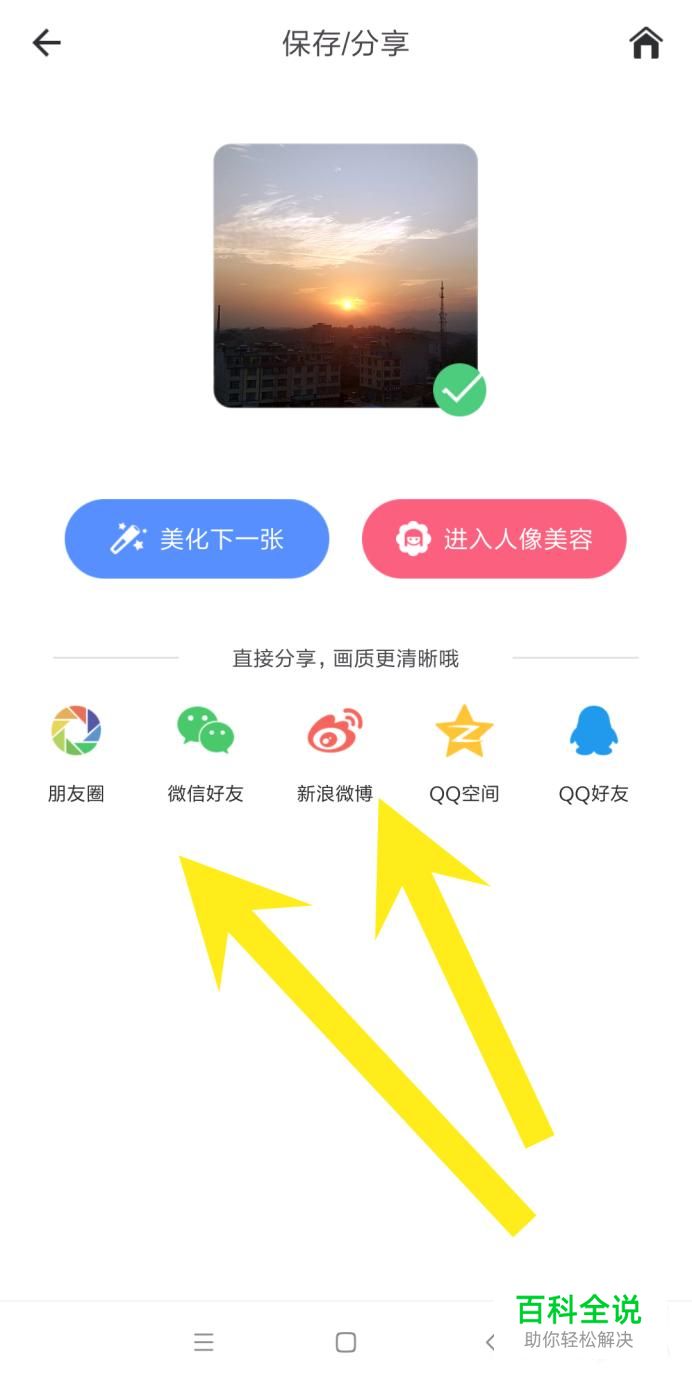Tap 美化下一张 to beautify next photo

coord(197,539)
